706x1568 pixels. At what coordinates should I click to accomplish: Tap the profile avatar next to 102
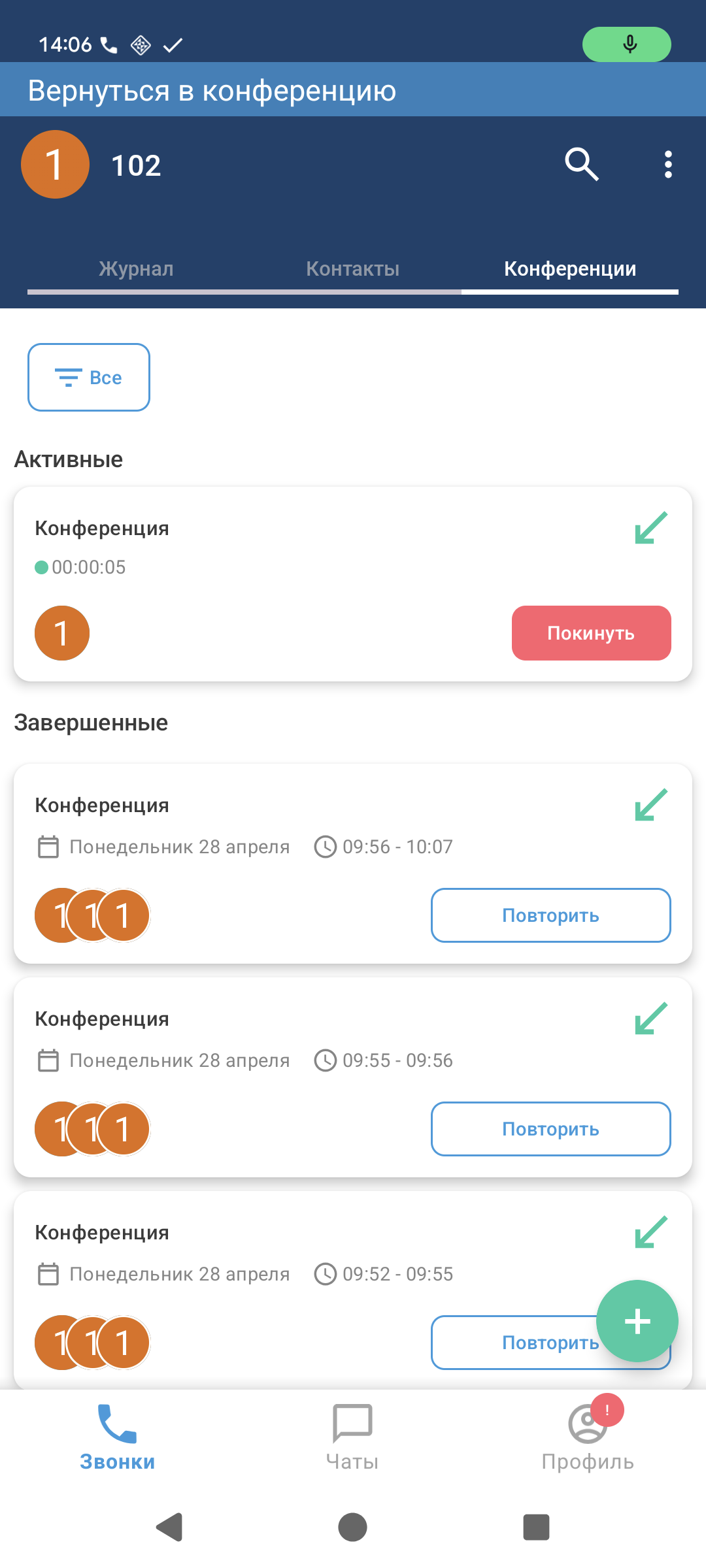click(x=56, y=165)
